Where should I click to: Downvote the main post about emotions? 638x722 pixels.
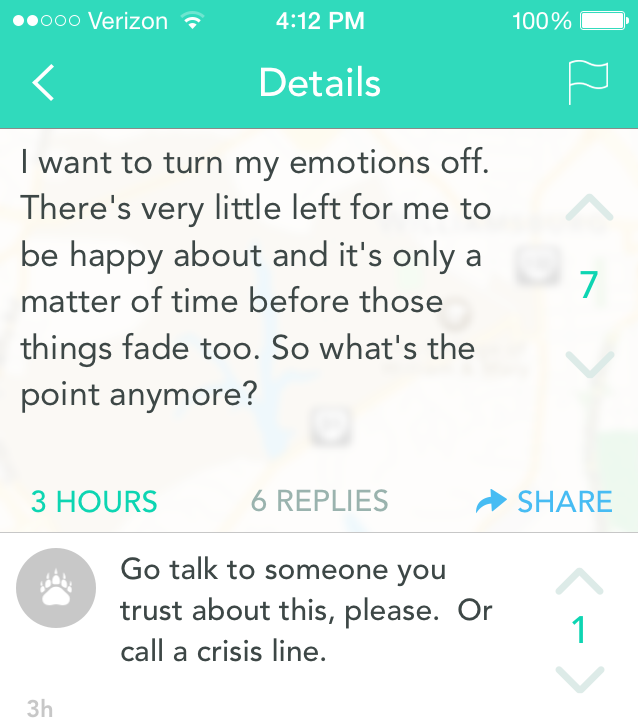pyautogui.click(x=588, y=363)
